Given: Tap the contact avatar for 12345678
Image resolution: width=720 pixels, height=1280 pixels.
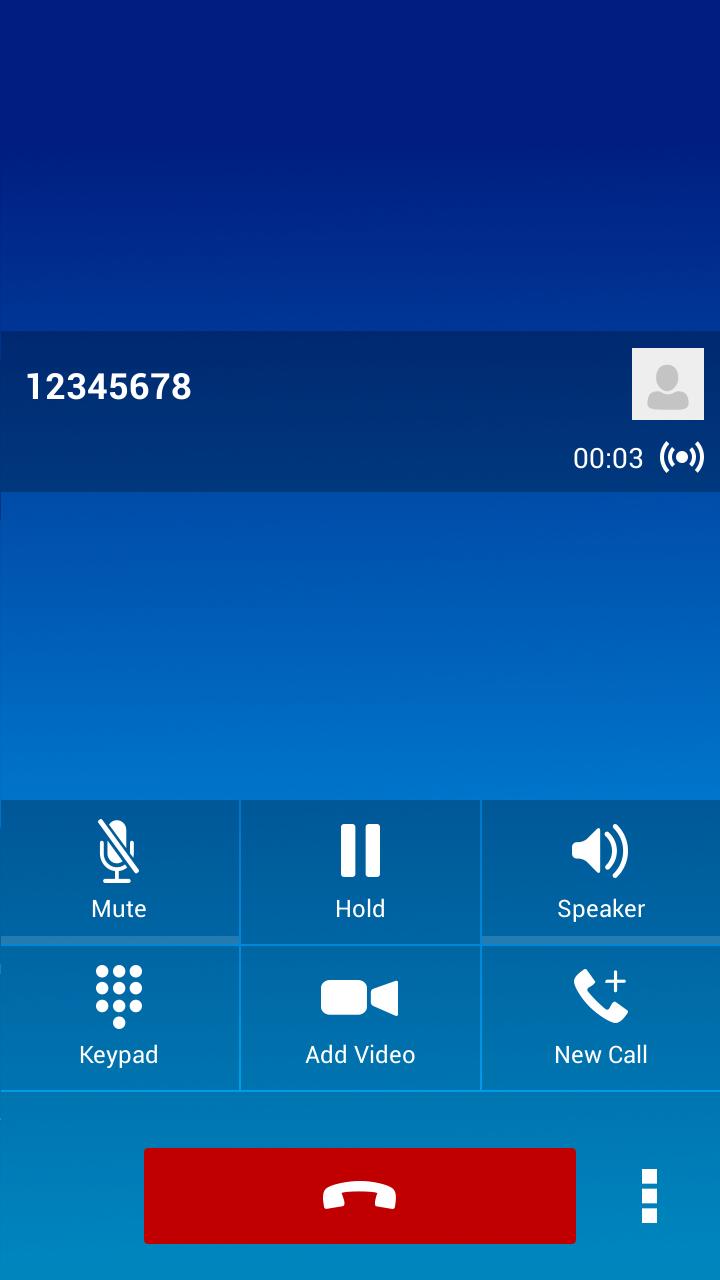Looking at the screenshot, I should [668, 384].
